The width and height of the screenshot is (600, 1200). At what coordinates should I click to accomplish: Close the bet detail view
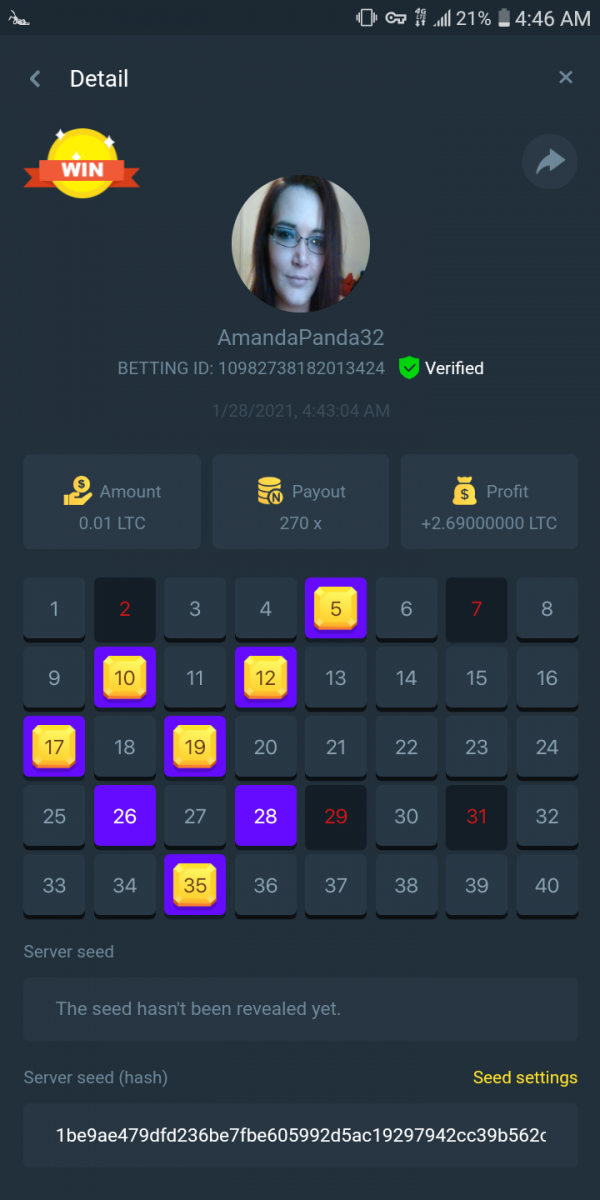click(x=566, y=78)
